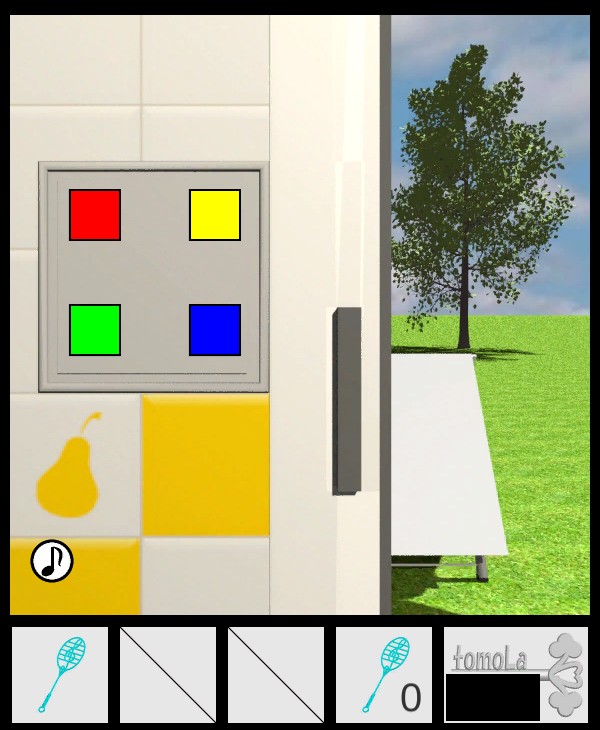Image resolution: width=600 pixels, height=730 pixels.
Task: Tap the red square on the panel
Action: (x=95, y=215)
